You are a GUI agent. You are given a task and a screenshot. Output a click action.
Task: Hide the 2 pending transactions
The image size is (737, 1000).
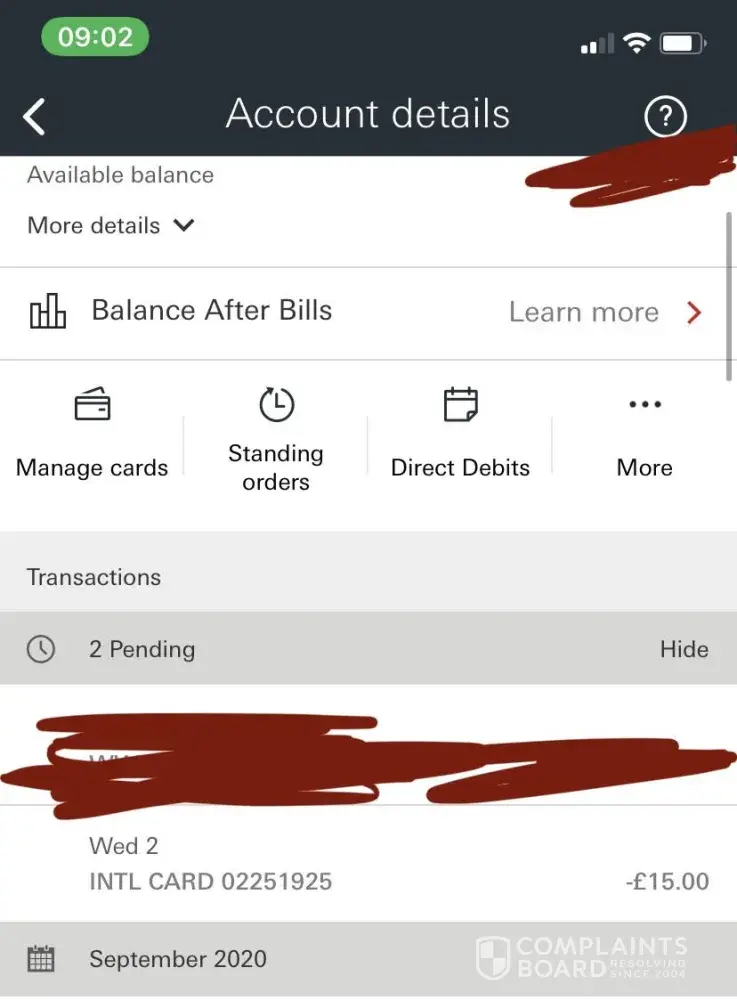pos(684,649)
